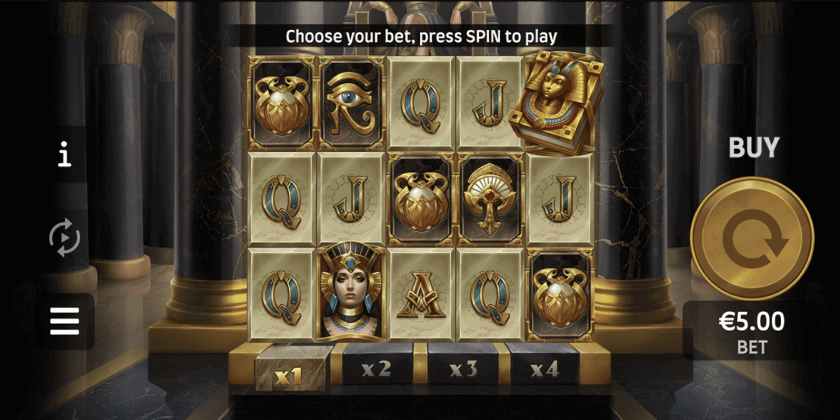Open the hamburger menu

click(65, 321)
